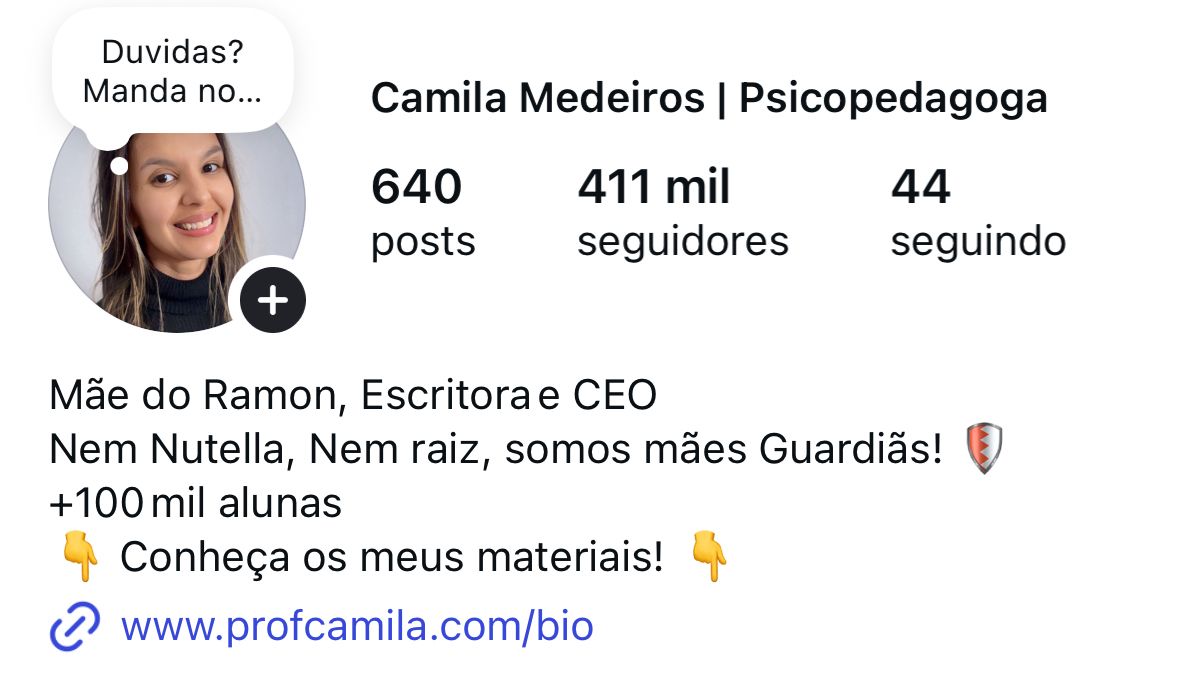This screenshot has height=683, width=1179.
Task: Open the www.profcamila.com/bio link
Action: pos(357,627)
